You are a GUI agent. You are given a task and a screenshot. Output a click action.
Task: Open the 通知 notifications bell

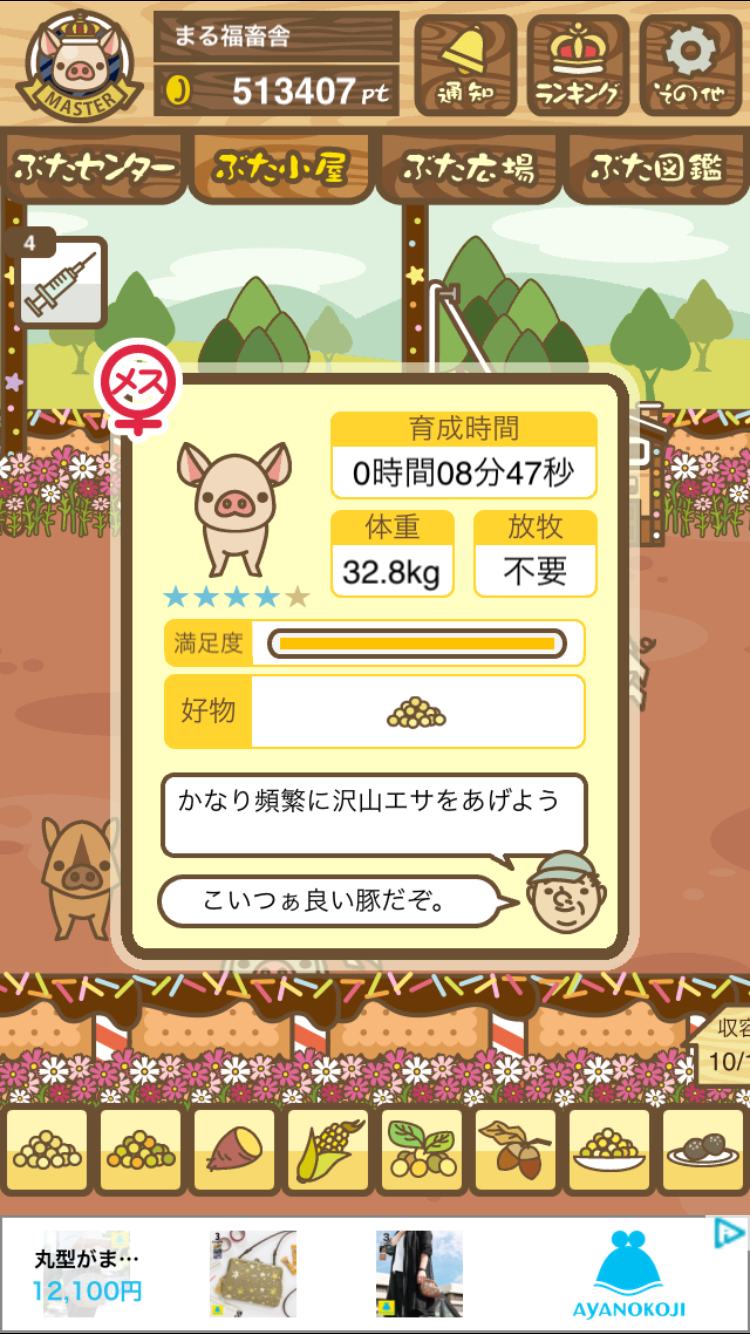[465, 65]
